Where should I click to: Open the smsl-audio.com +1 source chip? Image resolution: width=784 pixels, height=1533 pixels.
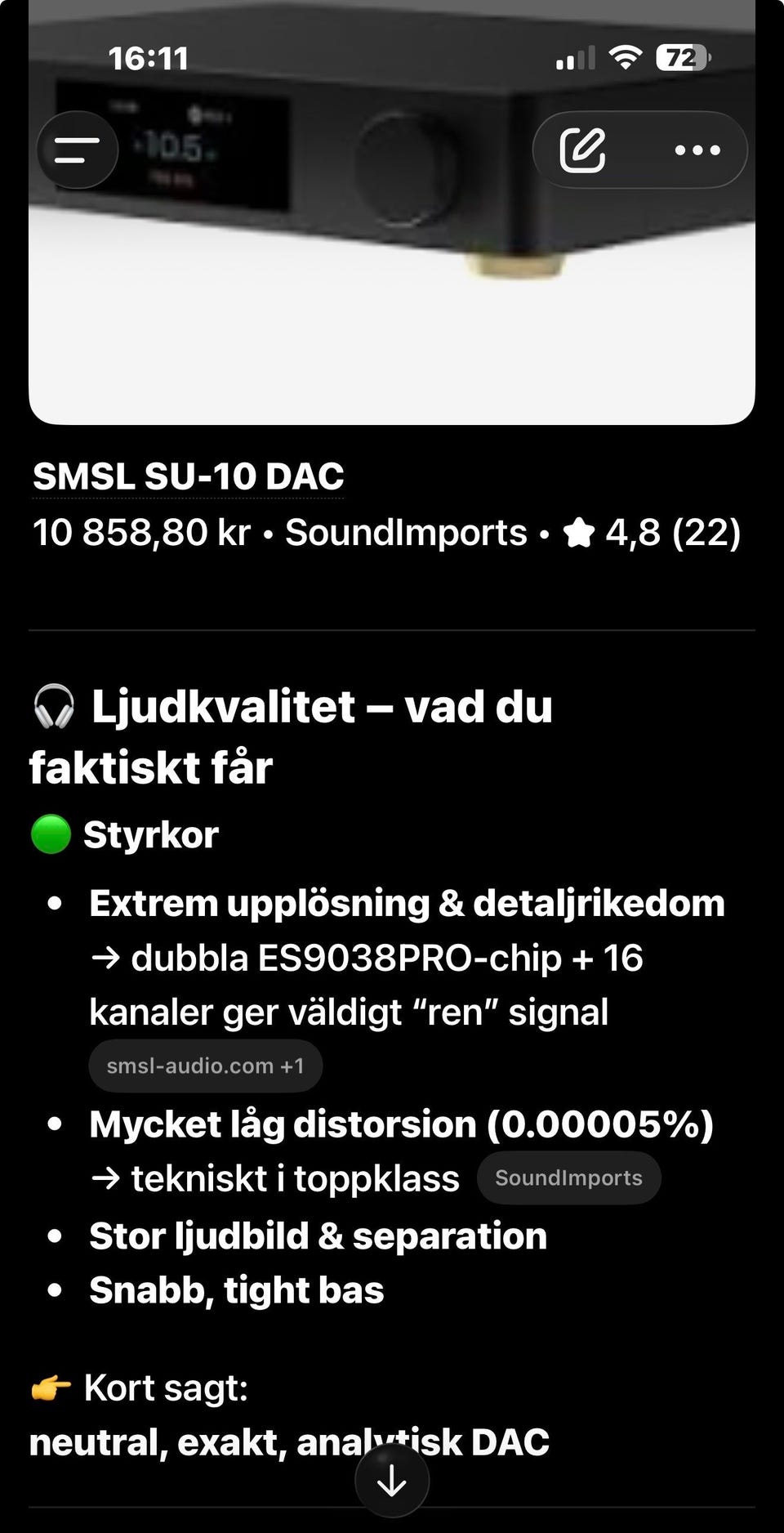(205, 1066)
